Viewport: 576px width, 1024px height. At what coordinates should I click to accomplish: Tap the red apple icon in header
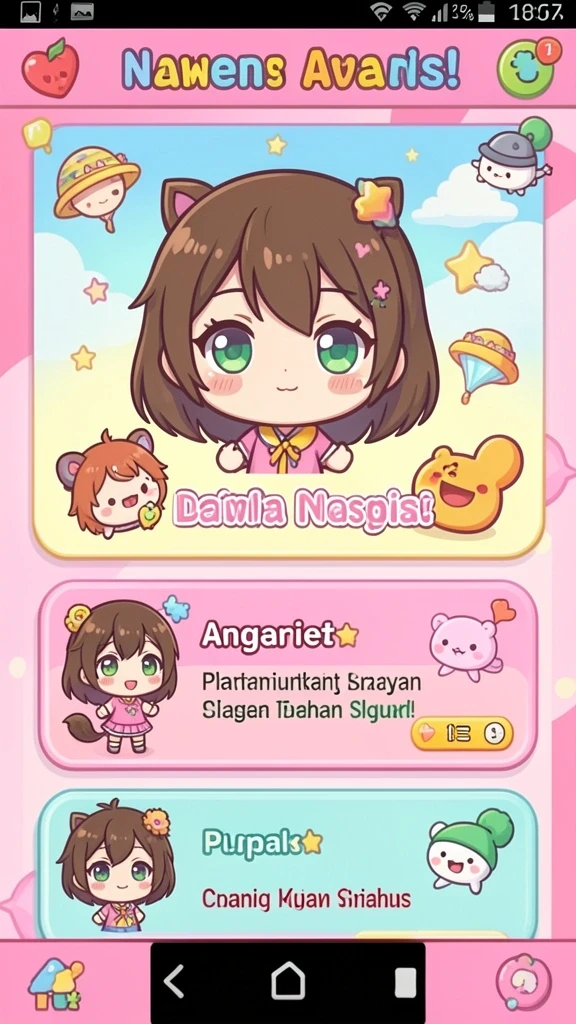point(50,68)
